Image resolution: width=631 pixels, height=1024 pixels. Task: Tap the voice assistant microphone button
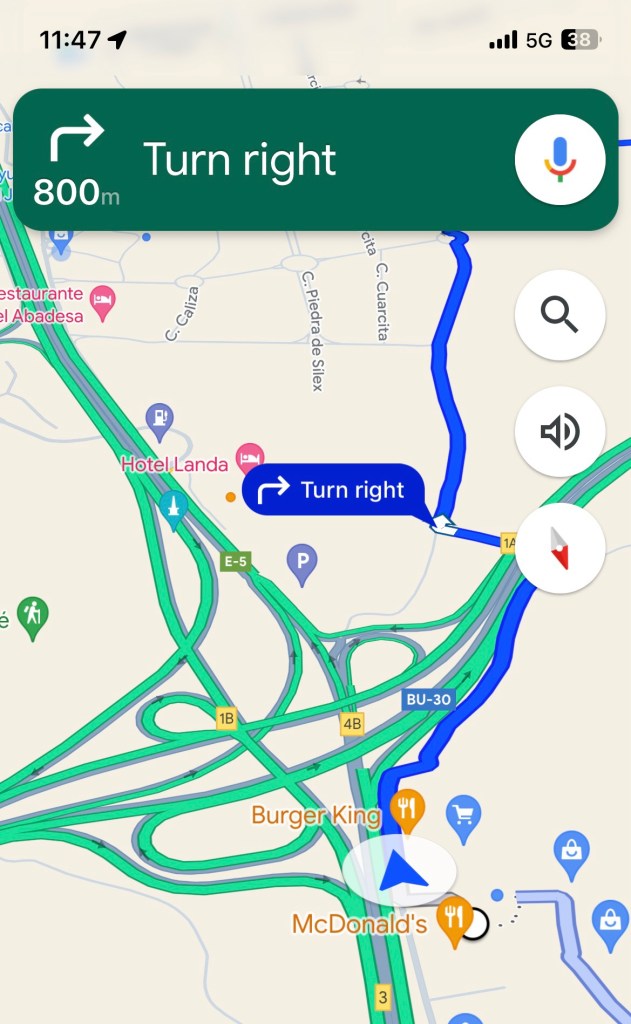(x=560, y=160)
